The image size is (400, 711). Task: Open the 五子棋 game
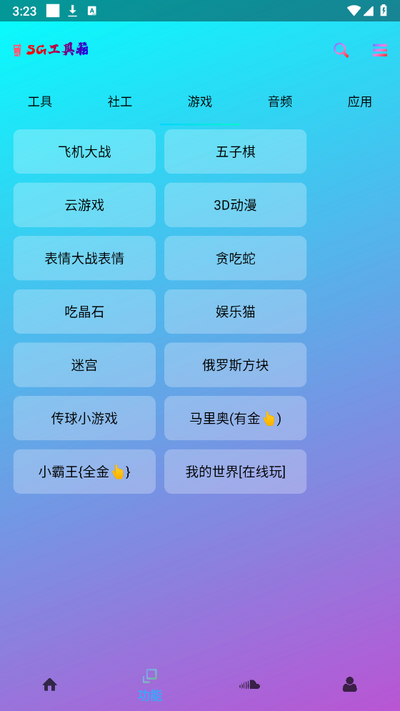click(x=235, y=151)
